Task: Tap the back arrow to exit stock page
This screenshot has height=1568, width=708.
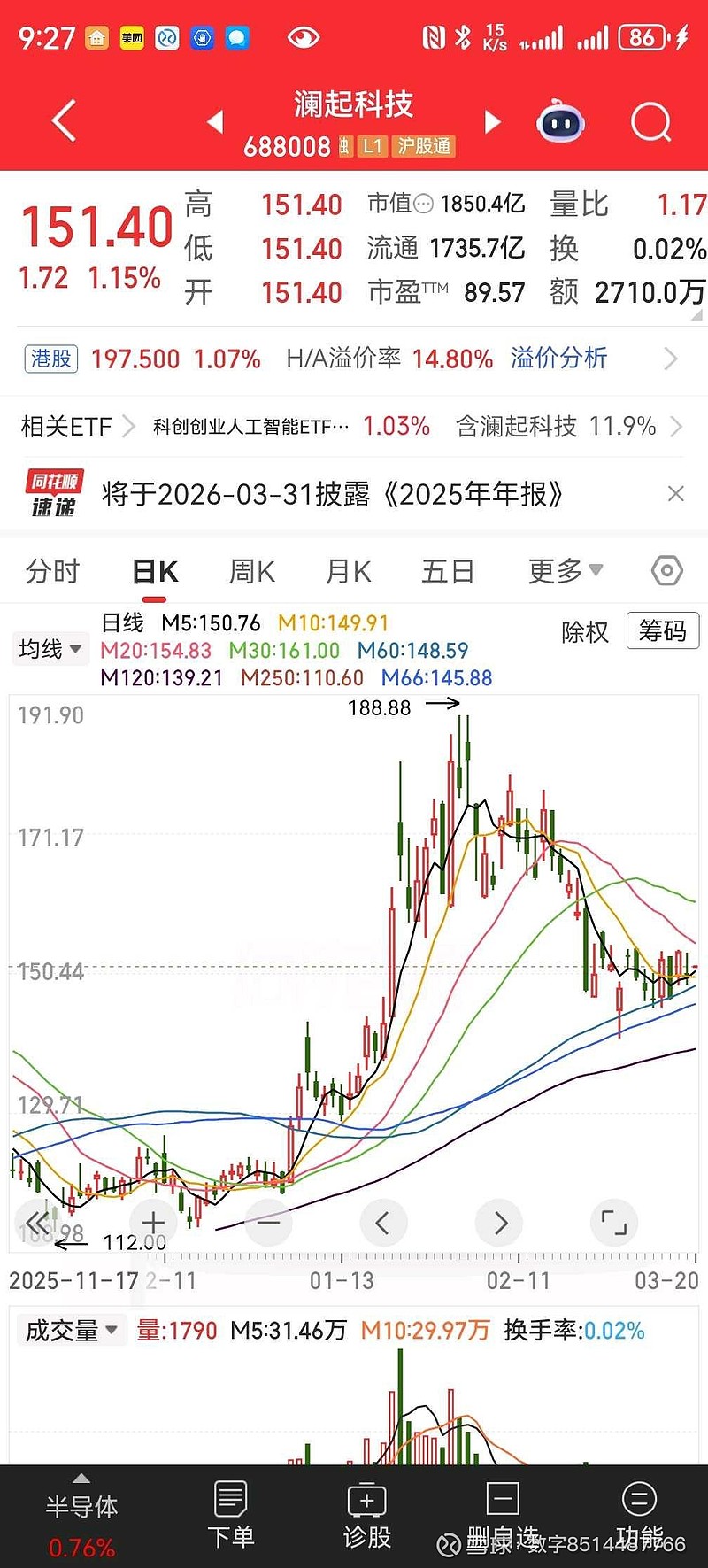Action: (x=62, y=121)
